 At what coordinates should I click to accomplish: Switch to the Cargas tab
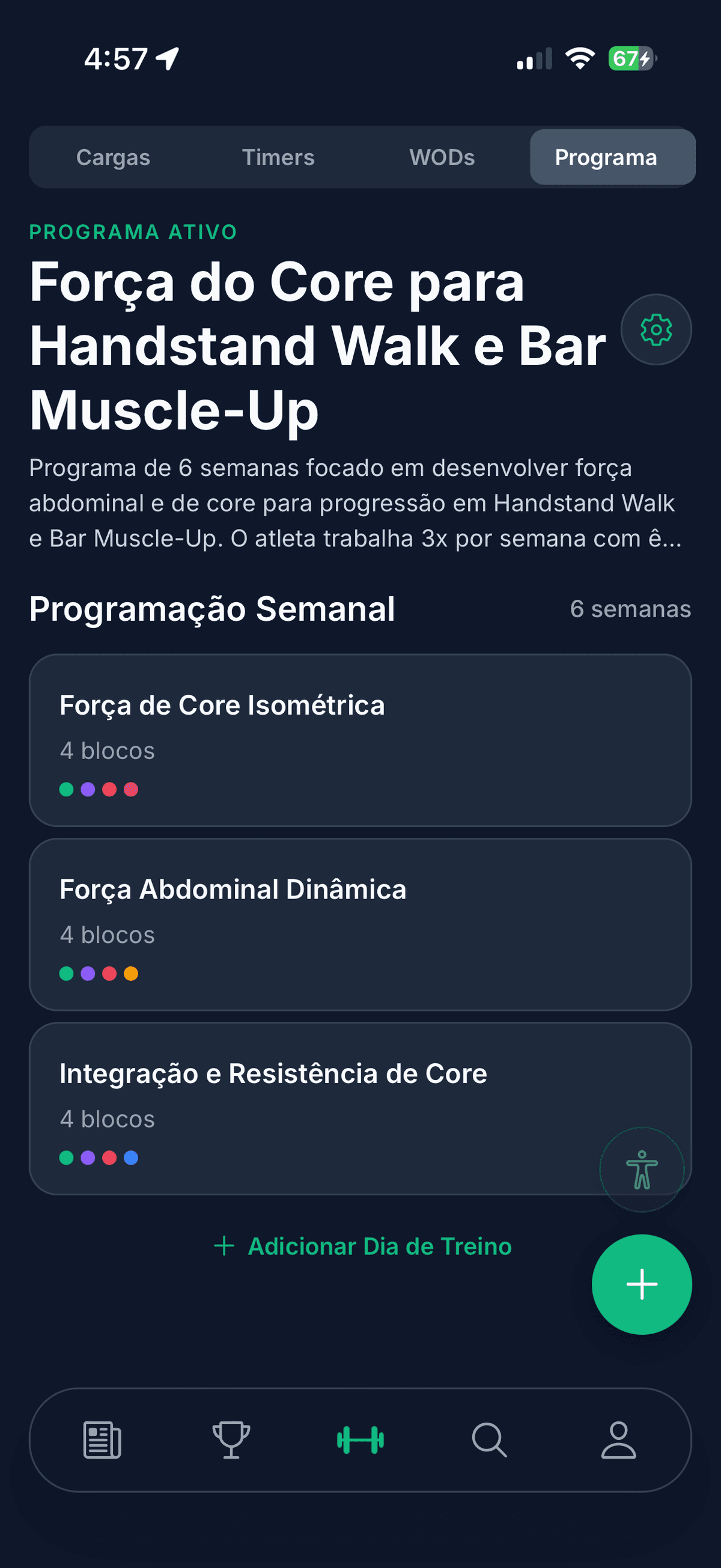pos(113,157)
